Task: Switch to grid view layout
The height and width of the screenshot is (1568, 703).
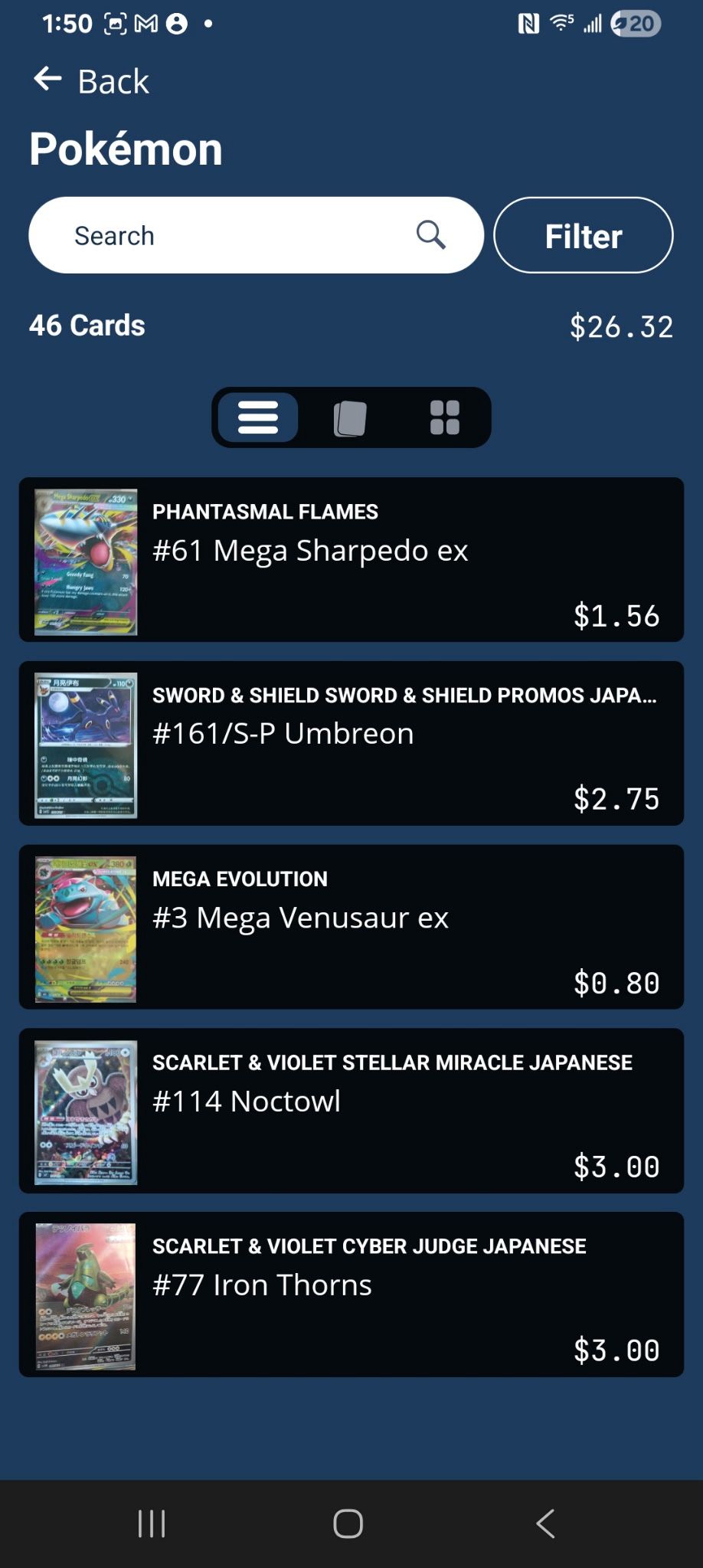Action: click(x=444, y=417)
